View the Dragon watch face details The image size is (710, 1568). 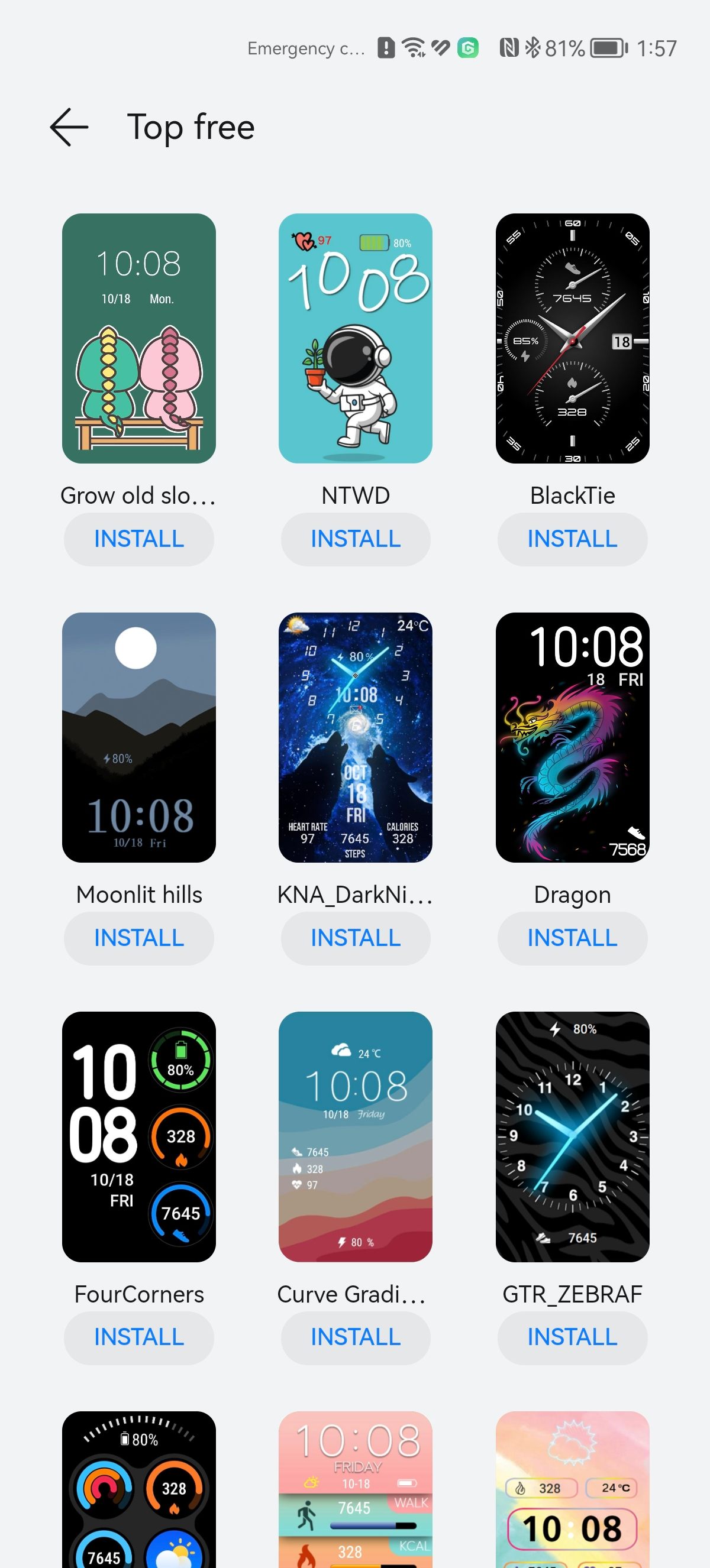coord(572,737)
